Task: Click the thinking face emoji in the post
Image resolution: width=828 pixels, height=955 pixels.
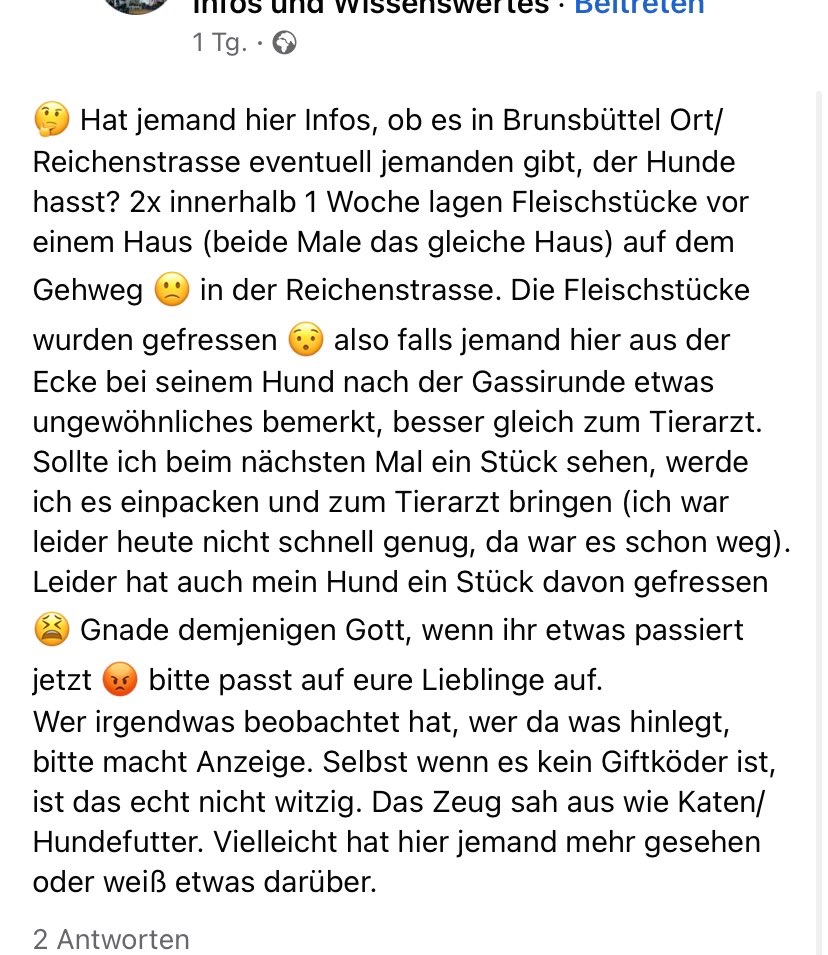Action: point(51,119)
